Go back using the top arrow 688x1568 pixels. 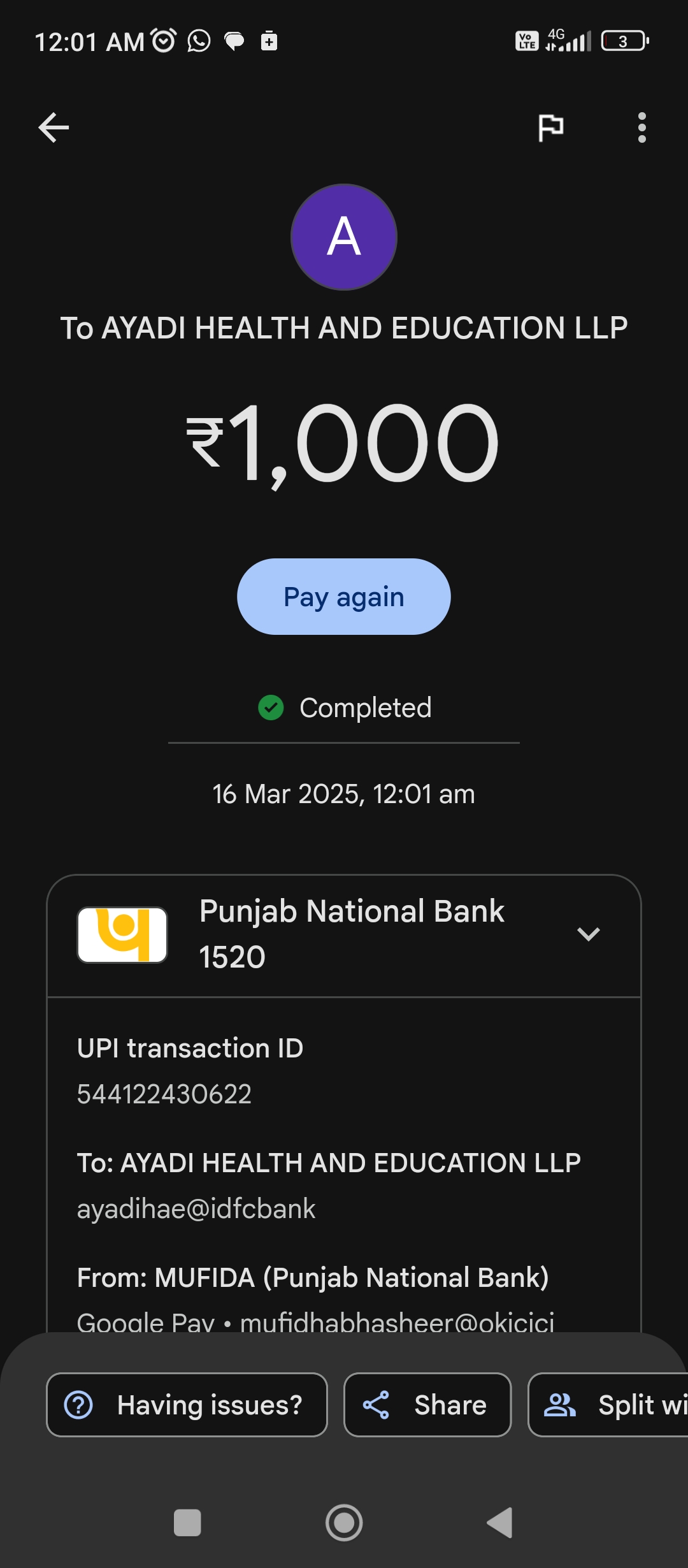[54, 127]
